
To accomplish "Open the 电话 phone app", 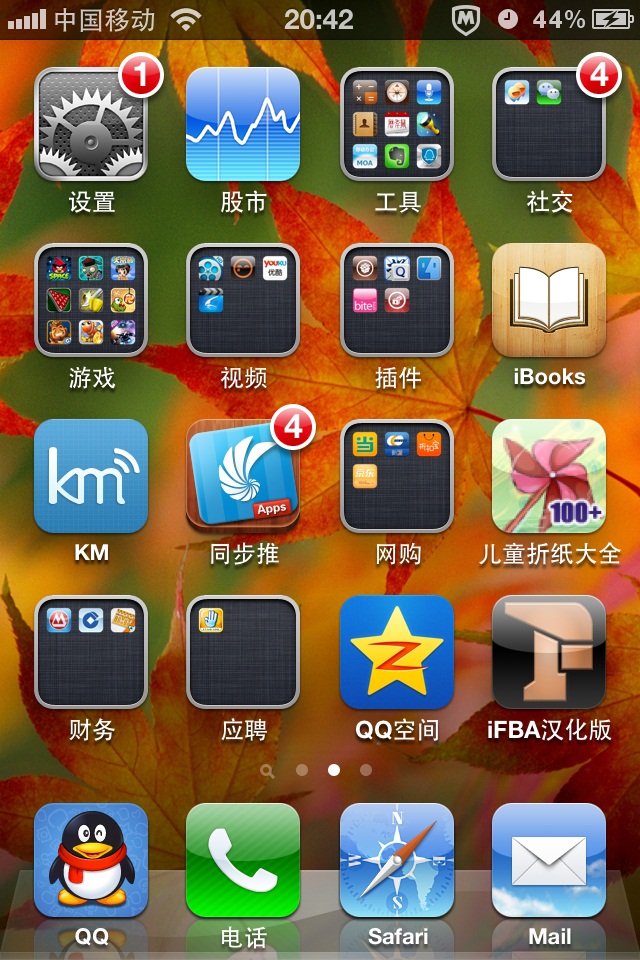I will [x=243, y=860].
